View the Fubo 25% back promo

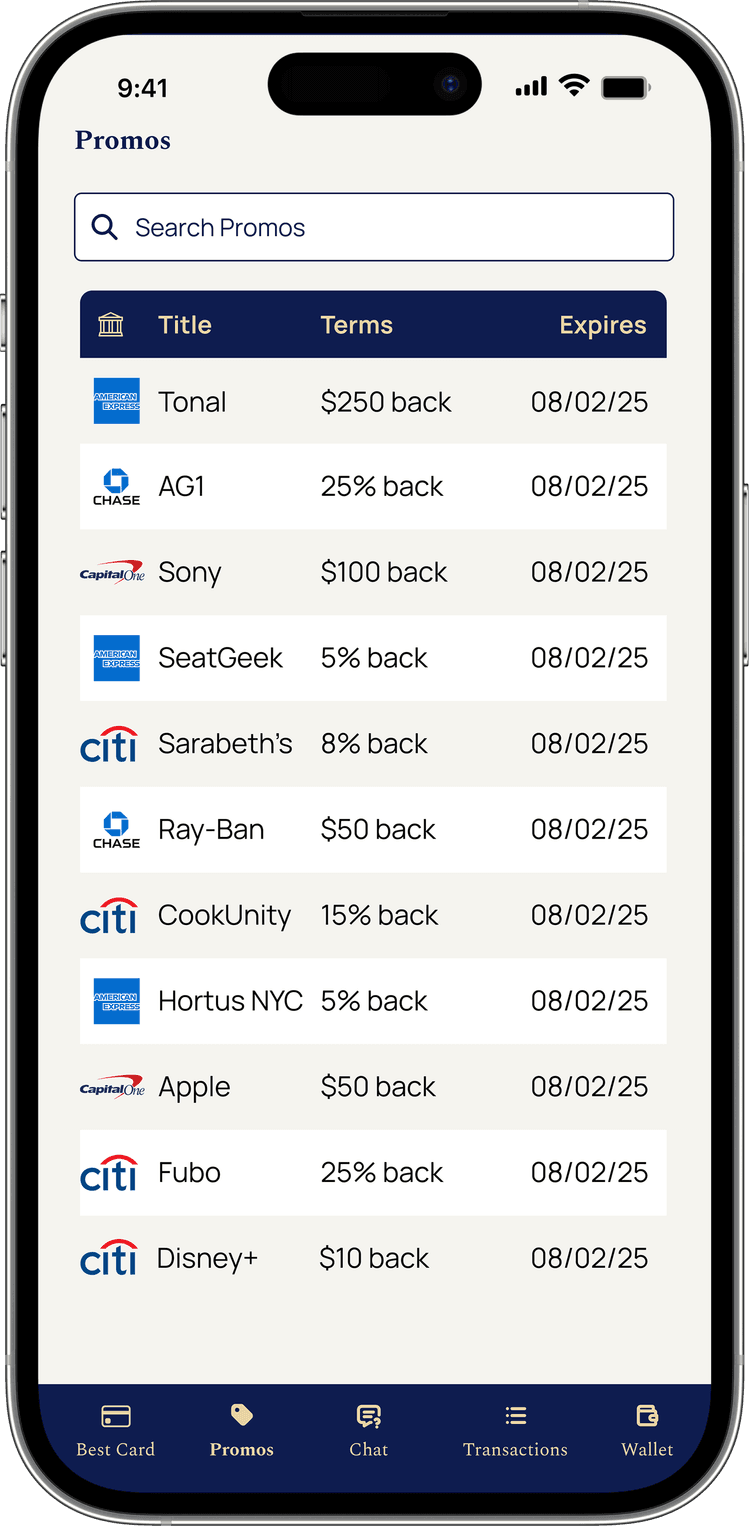(373, 1172)
